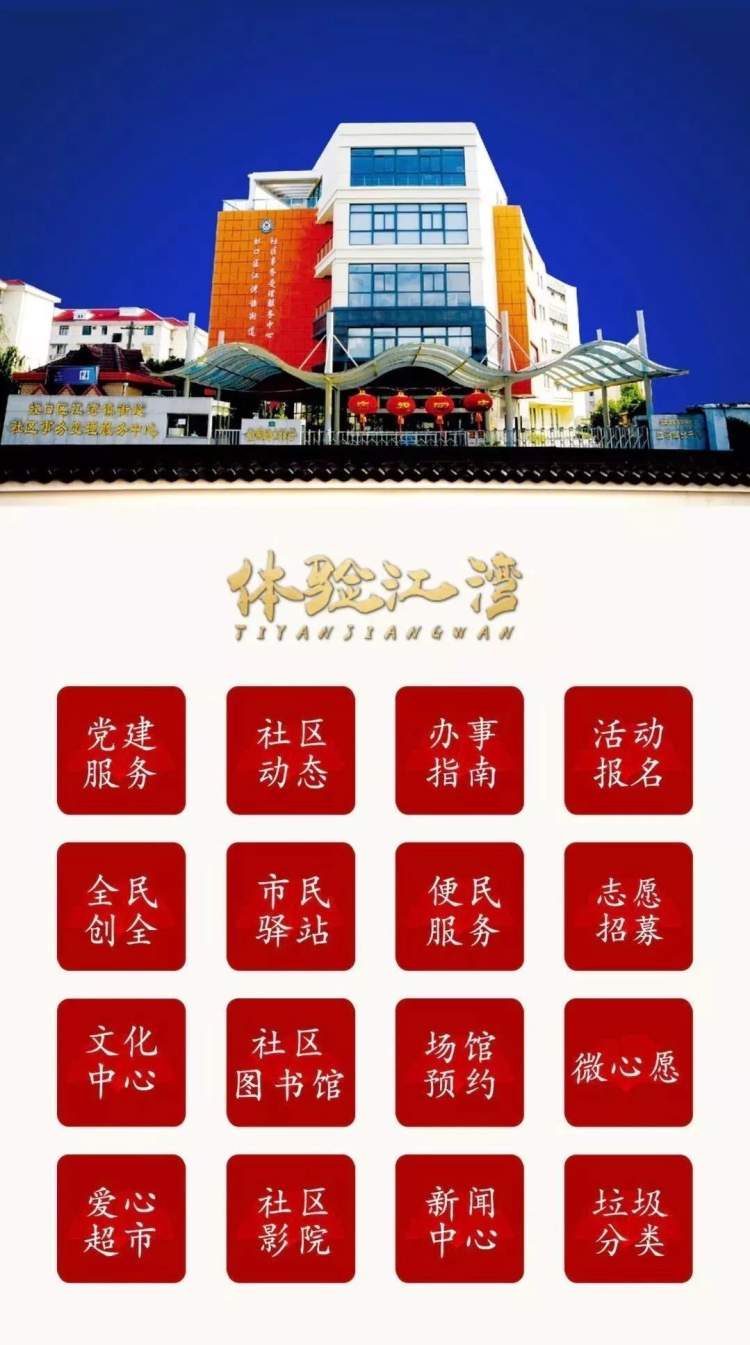Viewport: 750px width, 1345px height.
Task: Select 场馆预约 booking
Action: point(459,1062)
